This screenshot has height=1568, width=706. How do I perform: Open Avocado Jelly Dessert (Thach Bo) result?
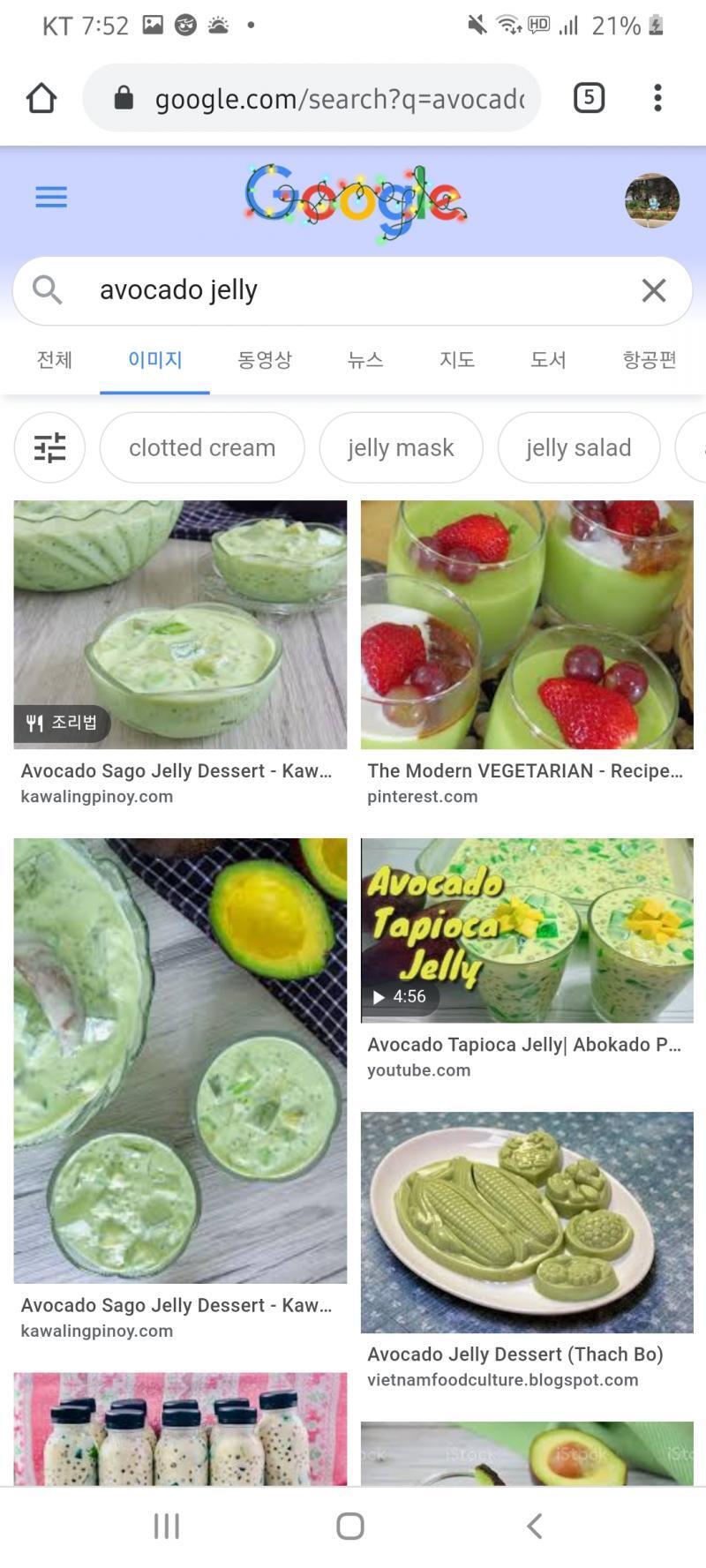527,1251
